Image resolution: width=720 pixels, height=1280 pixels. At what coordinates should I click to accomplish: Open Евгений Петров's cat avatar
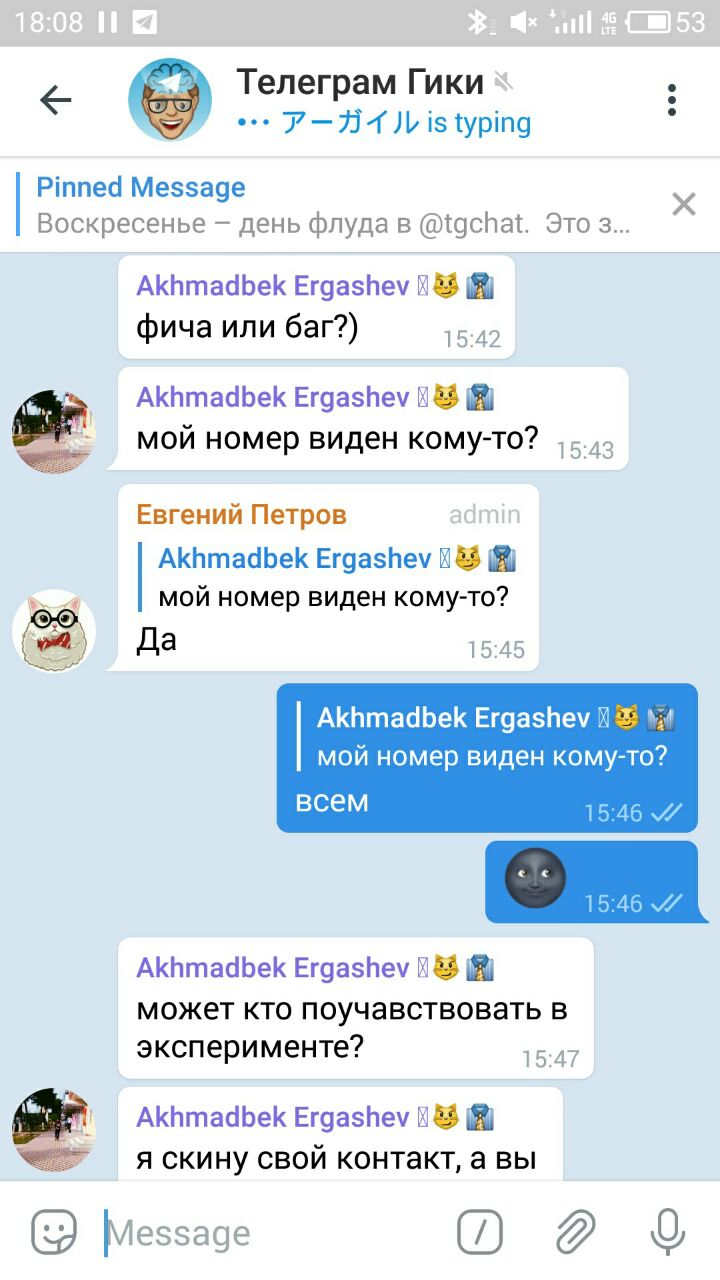(x=54, y=630)
